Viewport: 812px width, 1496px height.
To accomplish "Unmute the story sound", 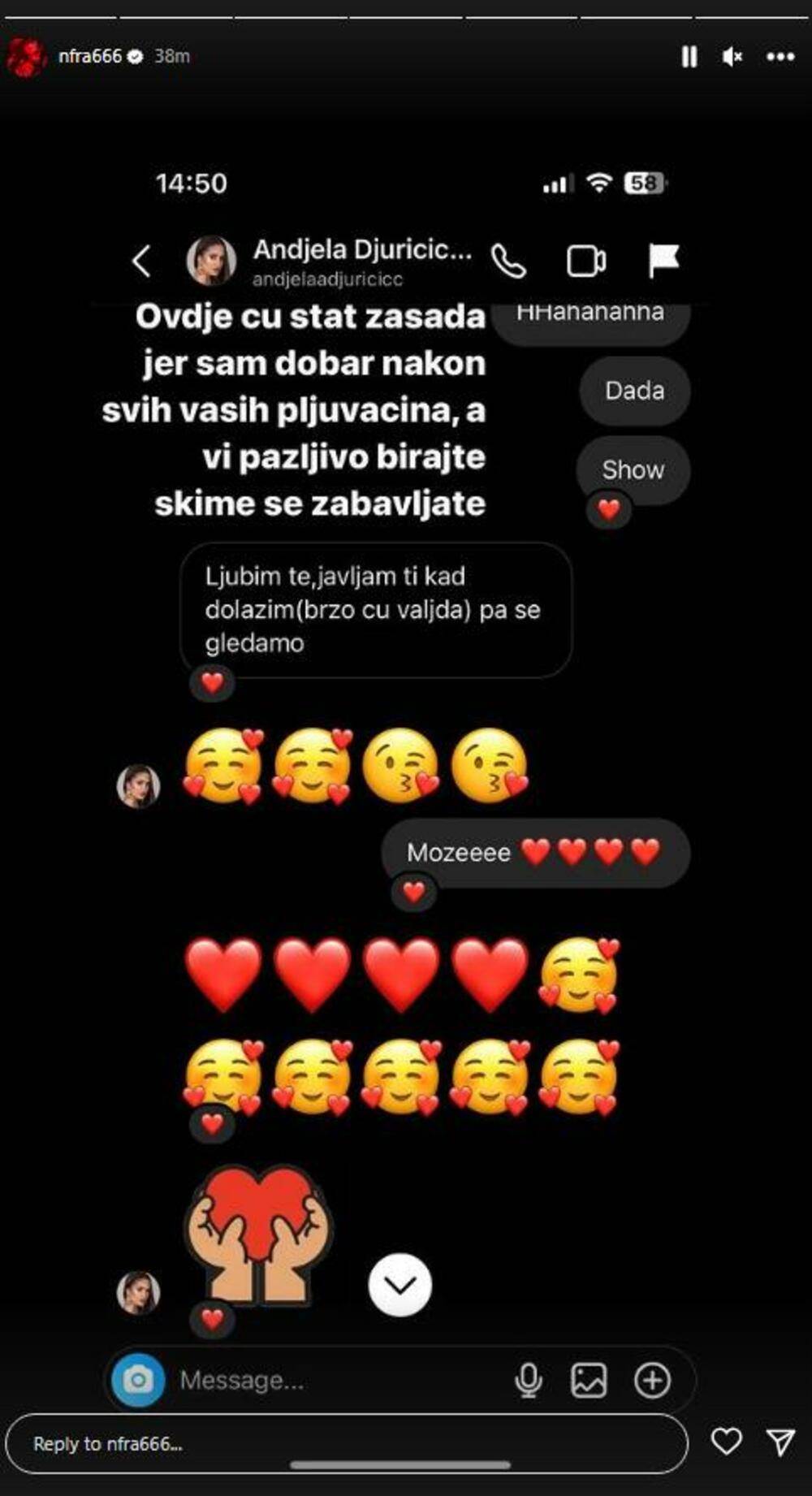I will [x=732, y=56].
